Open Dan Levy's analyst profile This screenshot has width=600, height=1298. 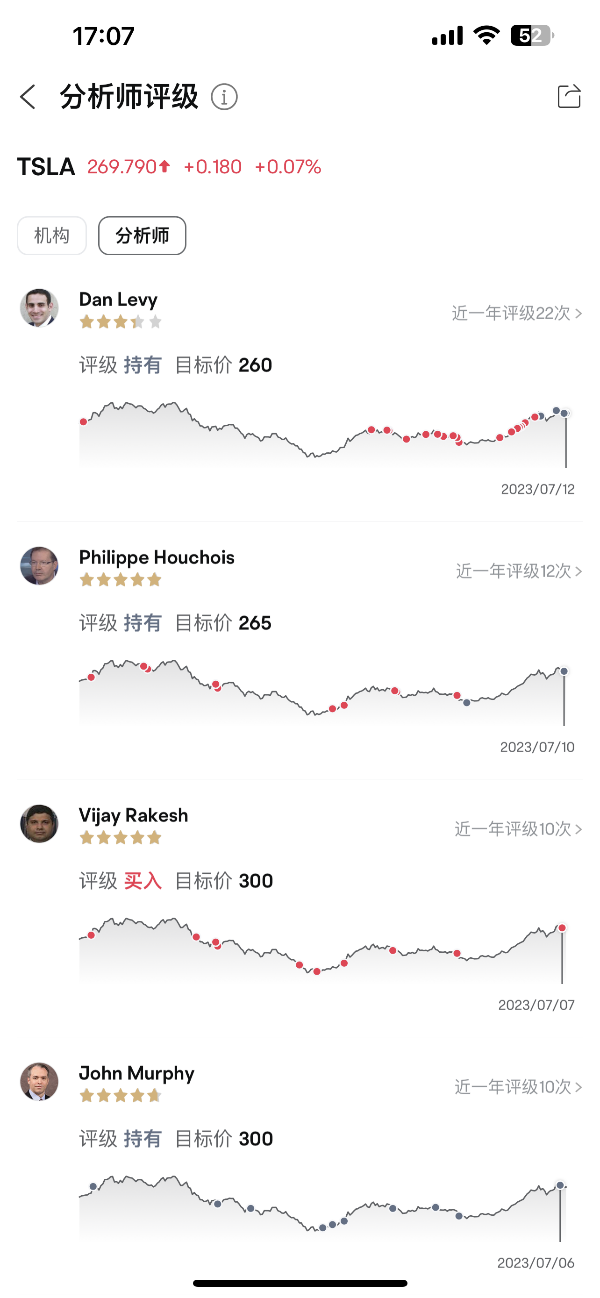pyautogui.click(x=117, y=300)
